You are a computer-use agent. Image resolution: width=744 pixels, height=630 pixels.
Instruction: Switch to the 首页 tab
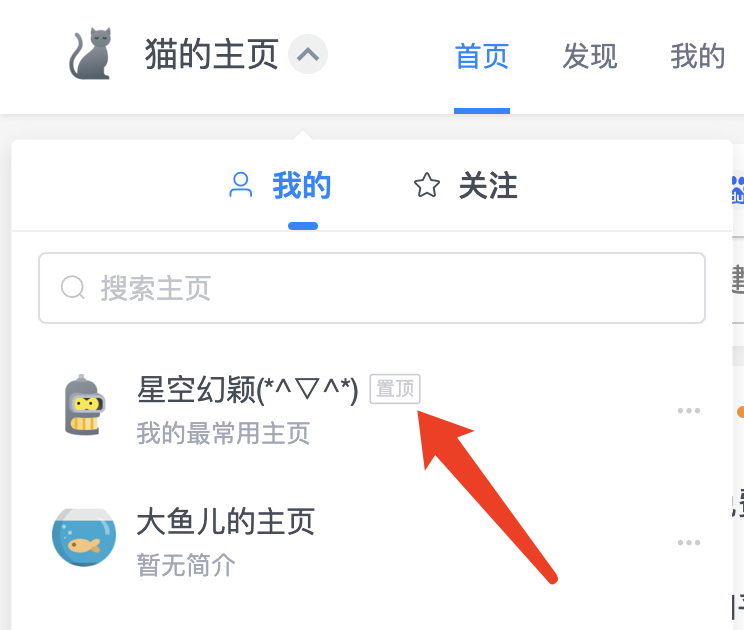[482, 57]
